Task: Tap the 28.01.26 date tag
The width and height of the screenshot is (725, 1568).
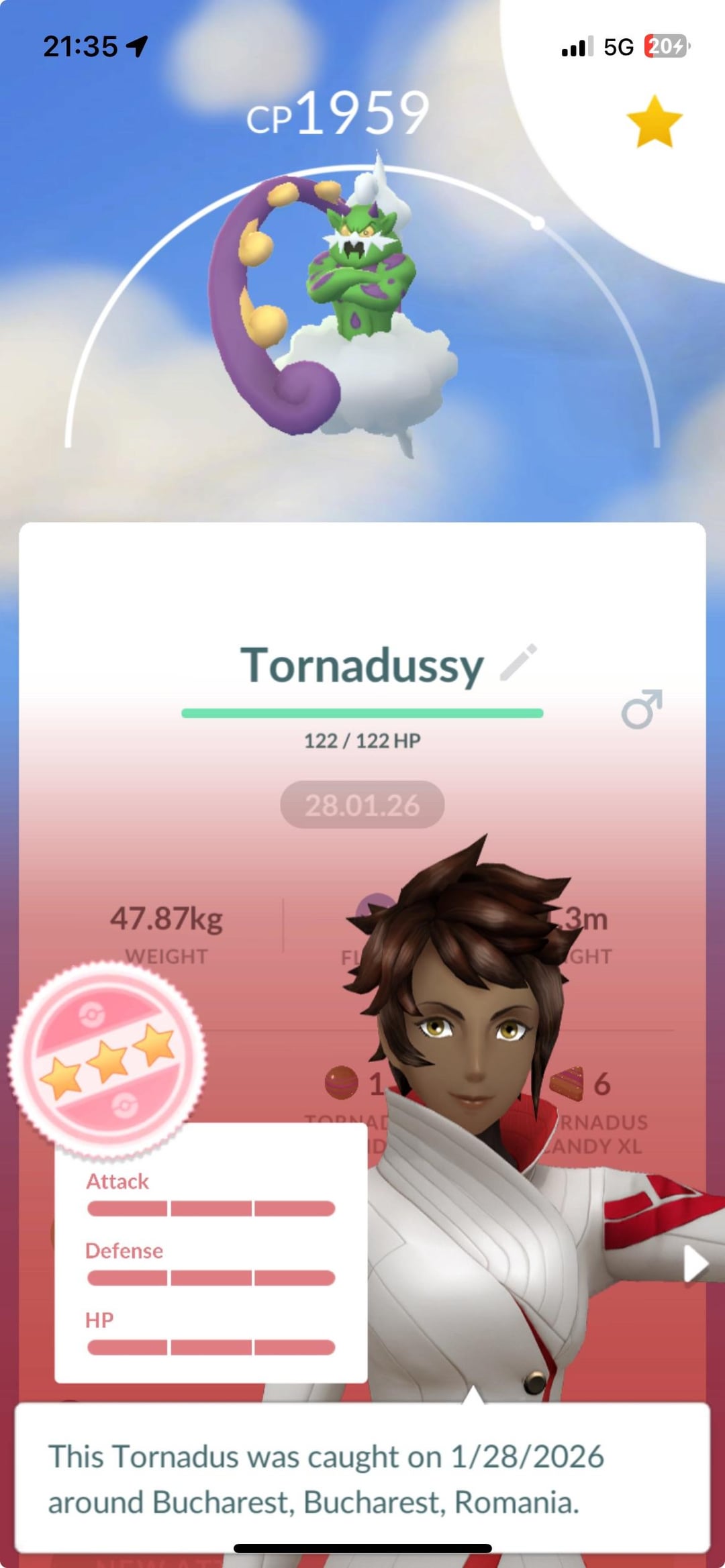Action: [x=362, y=804]
